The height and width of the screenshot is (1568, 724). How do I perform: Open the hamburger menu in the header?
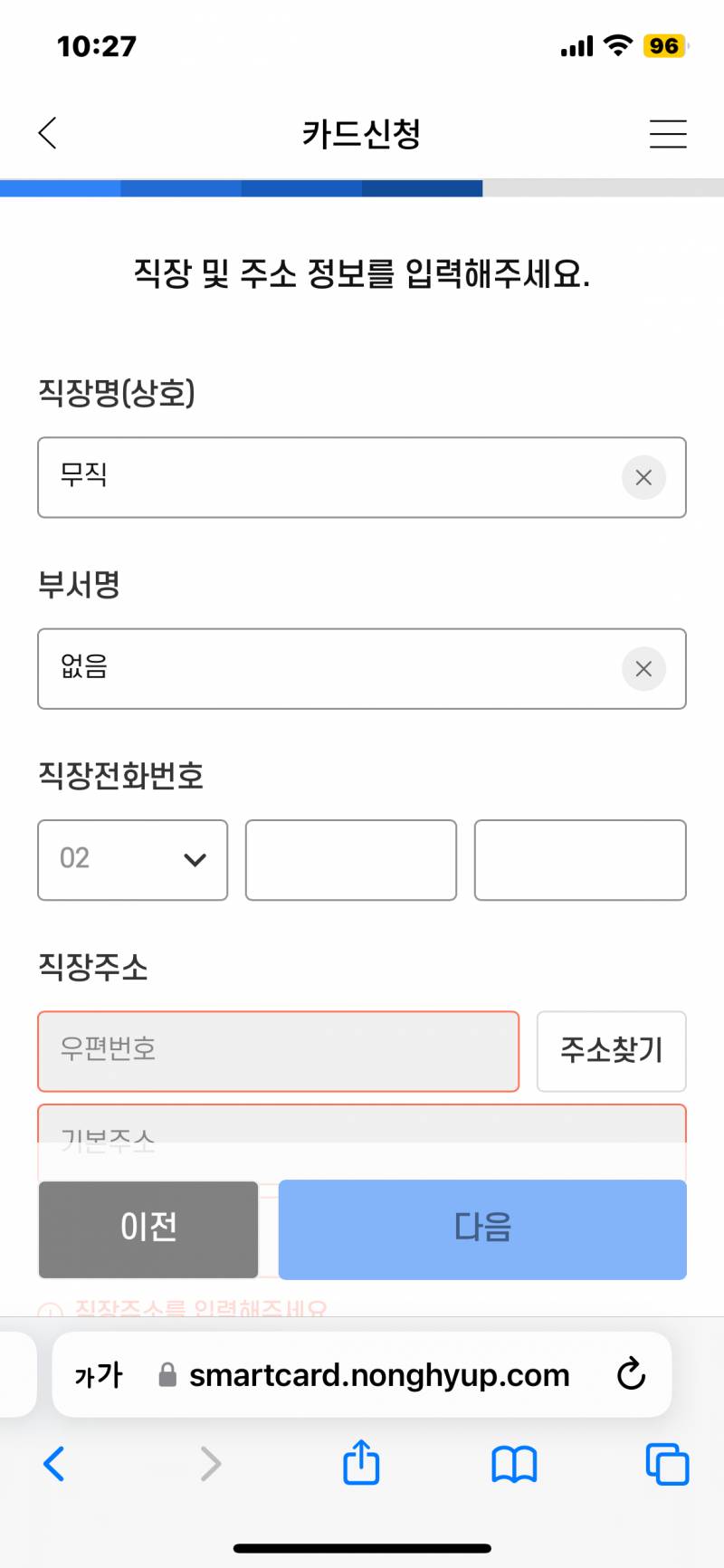(668, 134)
